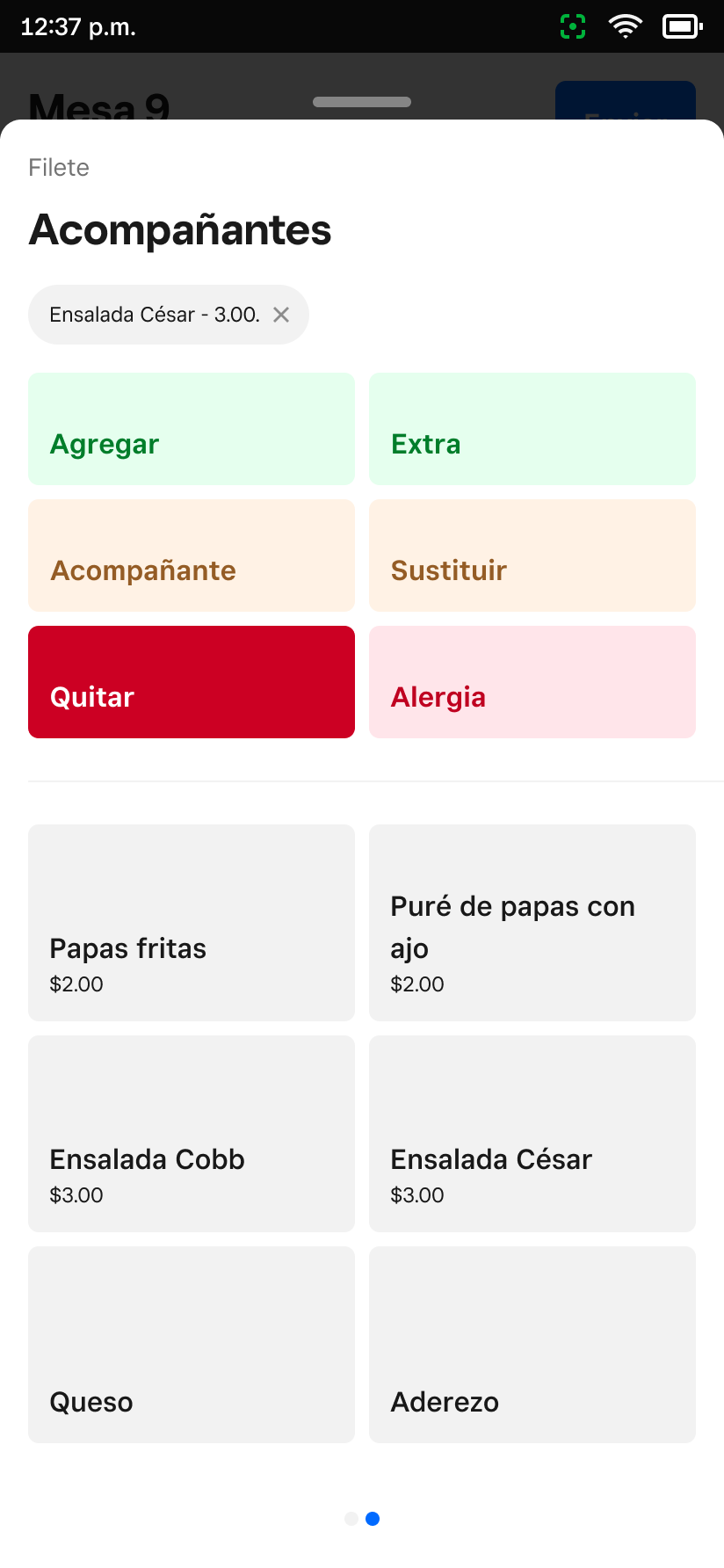This screenshot has height=1568, width=724.
Task: Open the Aderezo option
Action: pos(532,1345)
